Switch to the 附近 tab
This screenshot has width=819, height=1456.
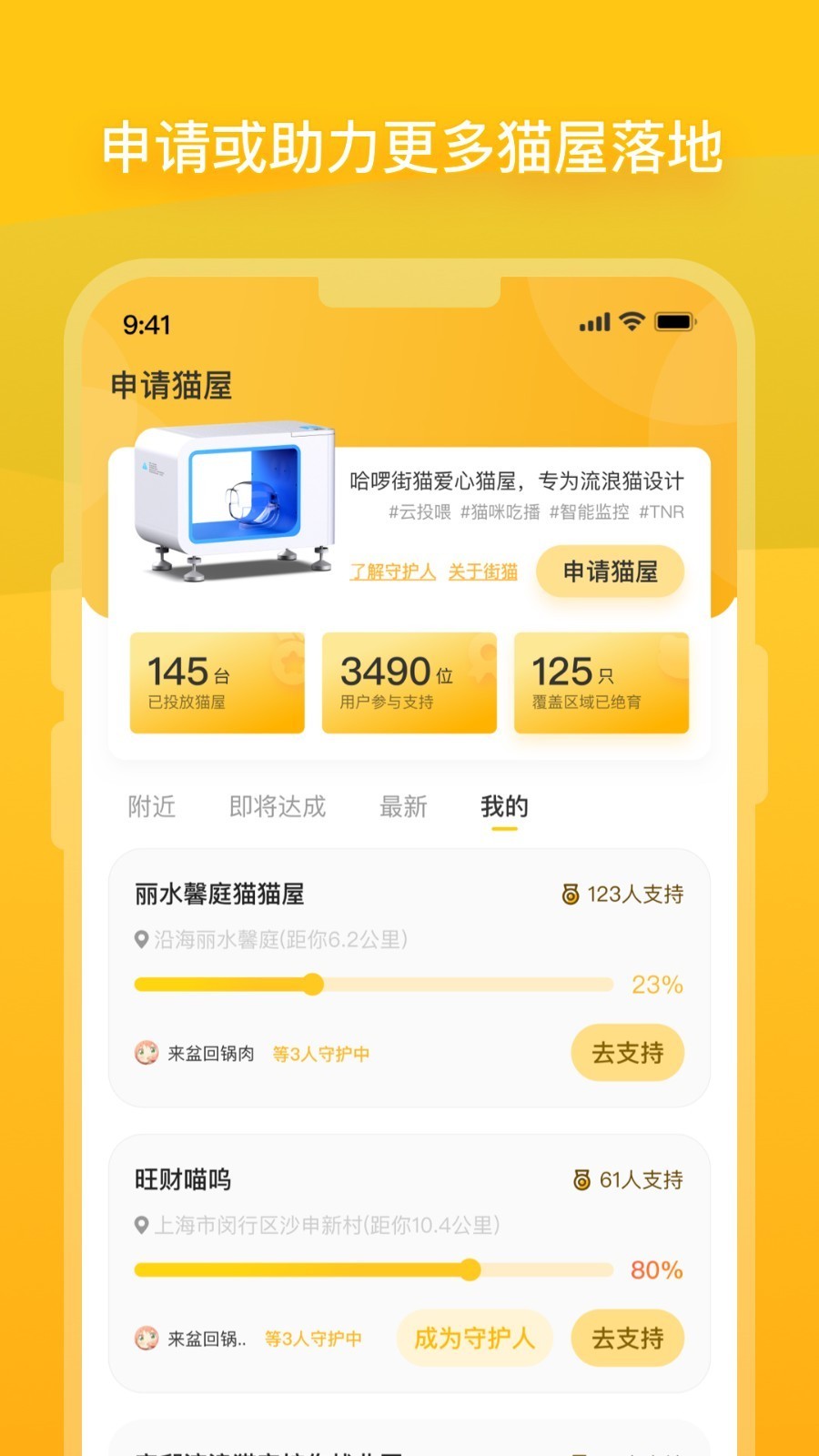coord(151,807)
